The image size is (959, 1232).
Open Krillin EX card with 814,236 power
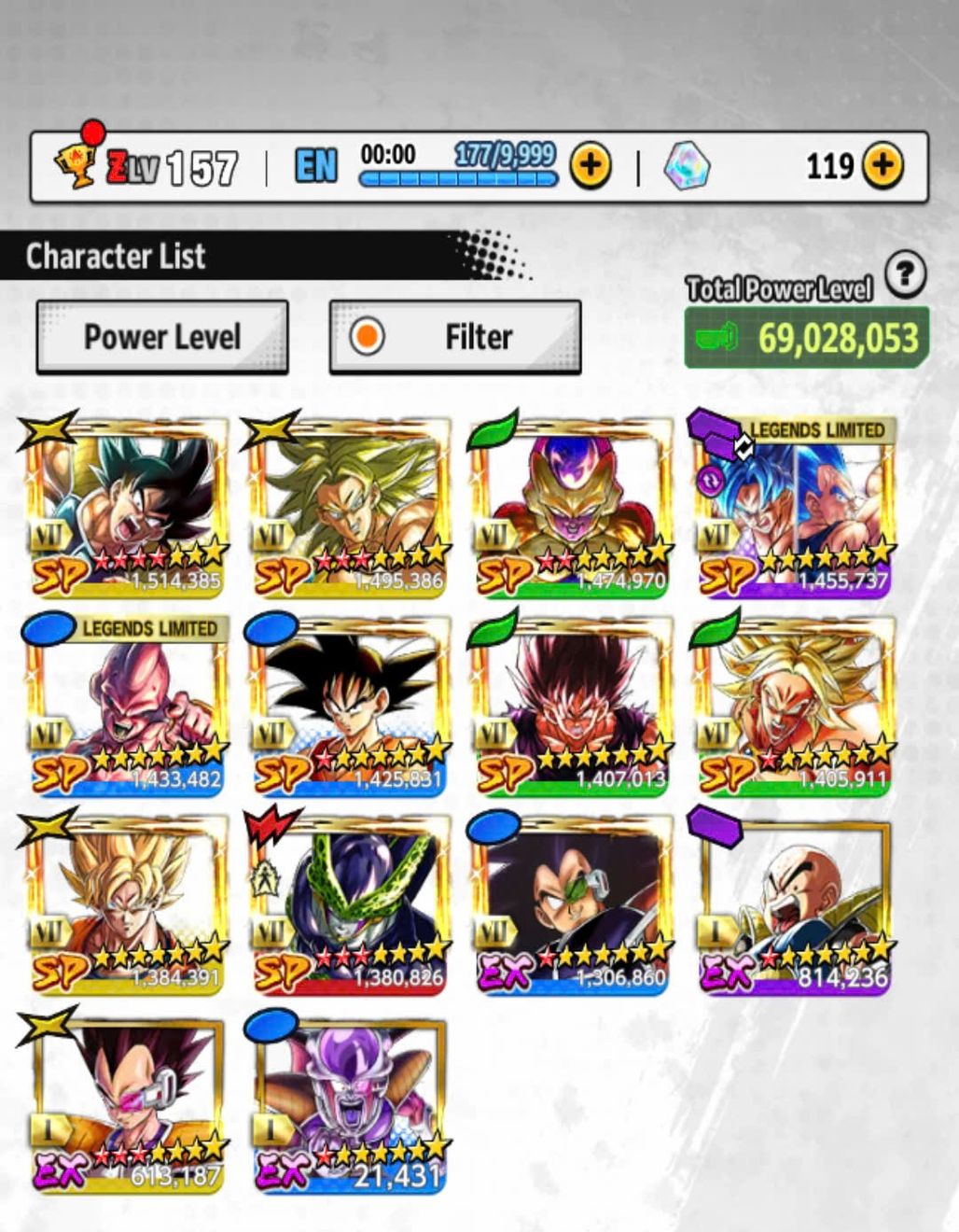(793, 905)
